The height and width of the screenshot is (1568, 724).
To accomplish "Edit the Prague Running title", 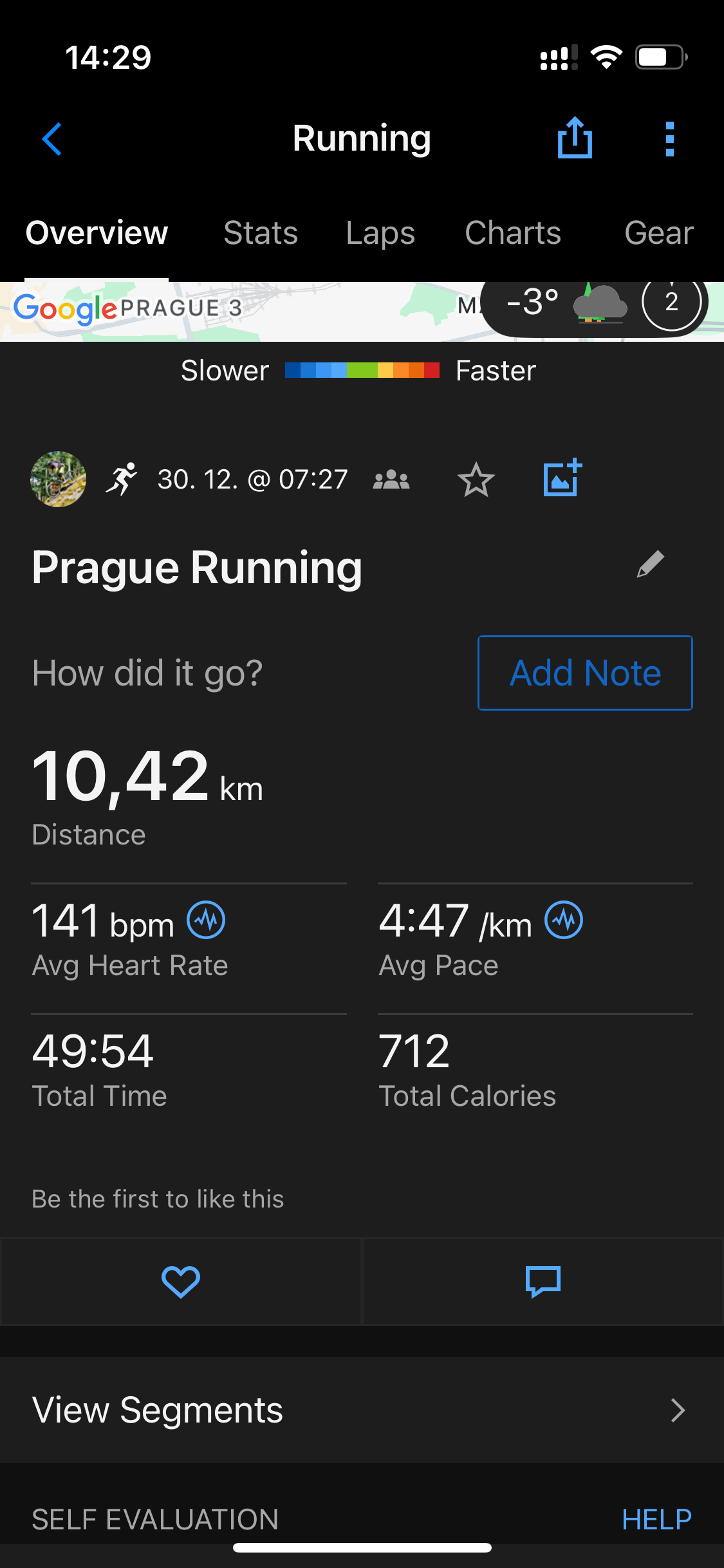I will pos(651,565).
